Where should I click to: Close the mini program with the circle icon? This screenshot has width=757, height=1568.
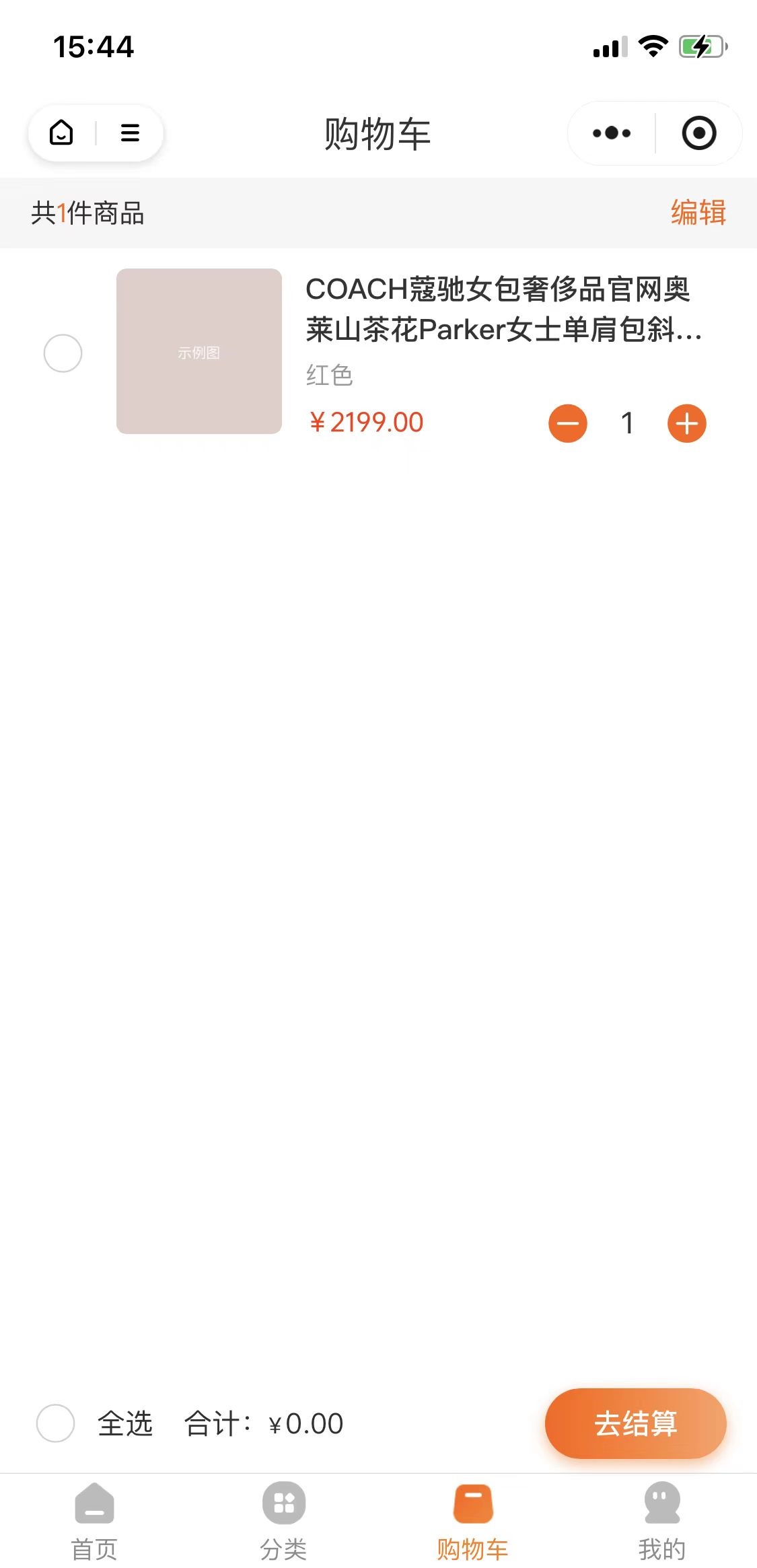click(699, 133)
